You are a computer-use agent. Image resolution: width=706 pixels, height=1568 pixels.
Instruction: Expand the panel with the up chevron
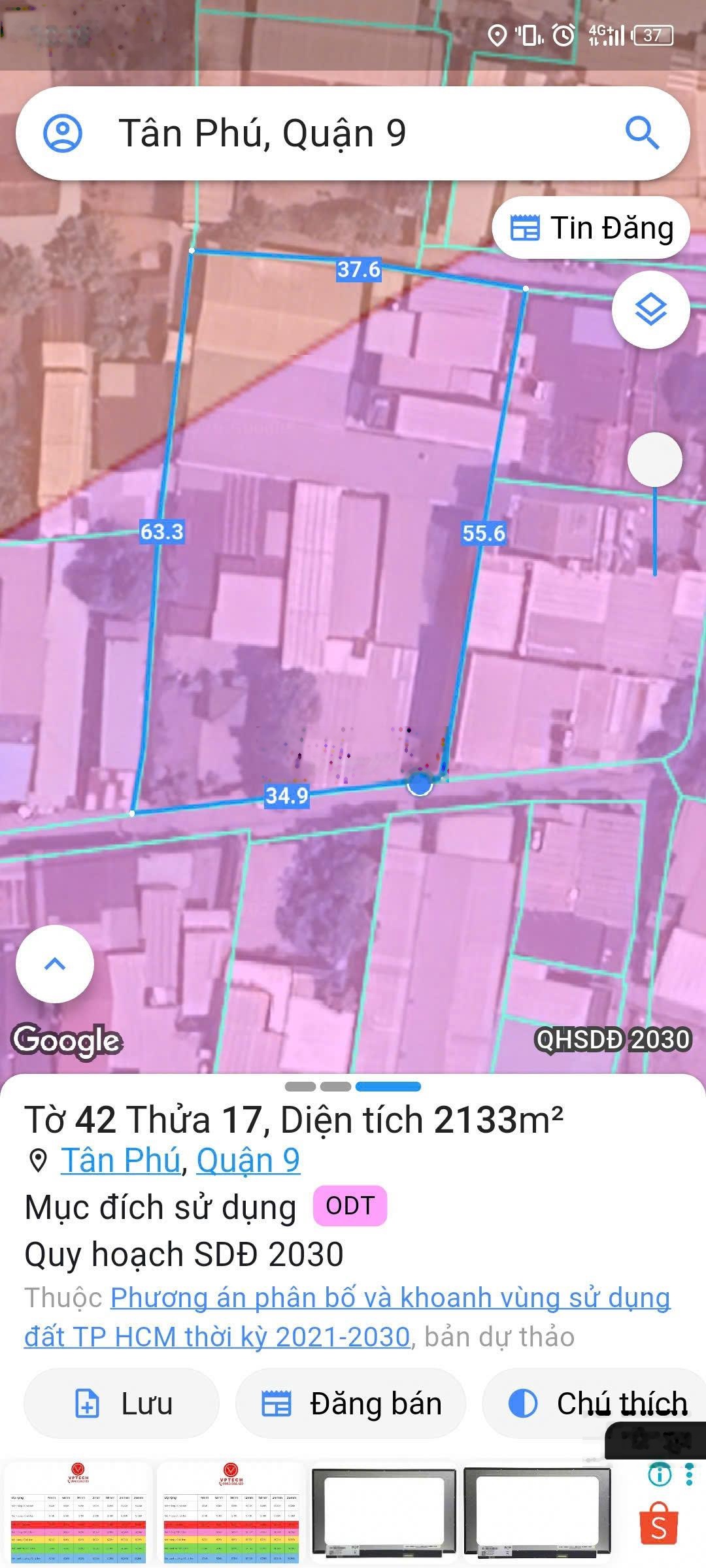point(55,964)
